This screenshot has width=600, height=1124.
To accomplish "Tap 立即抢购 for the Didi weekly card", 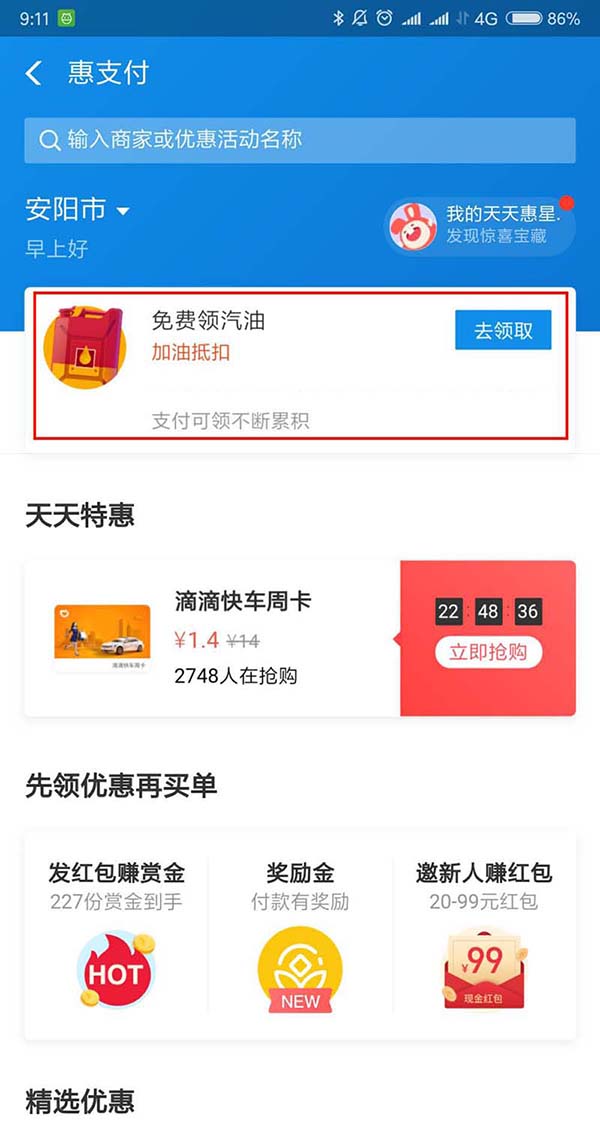I will point(488,652).
